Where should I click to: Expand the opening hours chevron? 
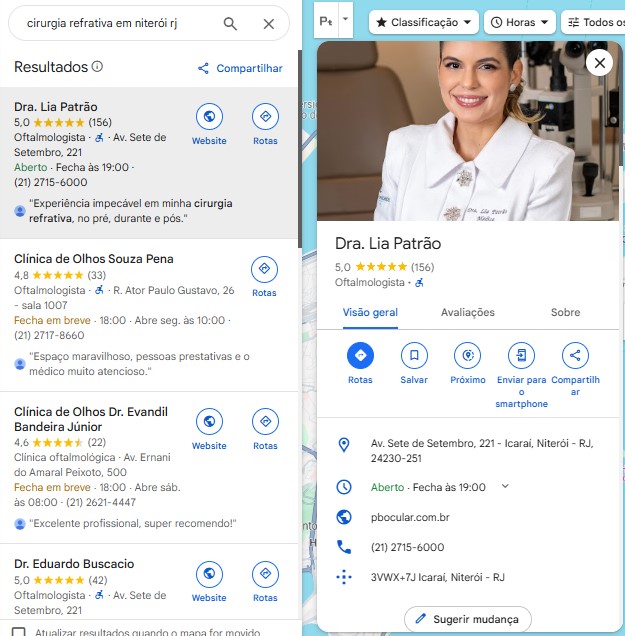tap(505, 486)
